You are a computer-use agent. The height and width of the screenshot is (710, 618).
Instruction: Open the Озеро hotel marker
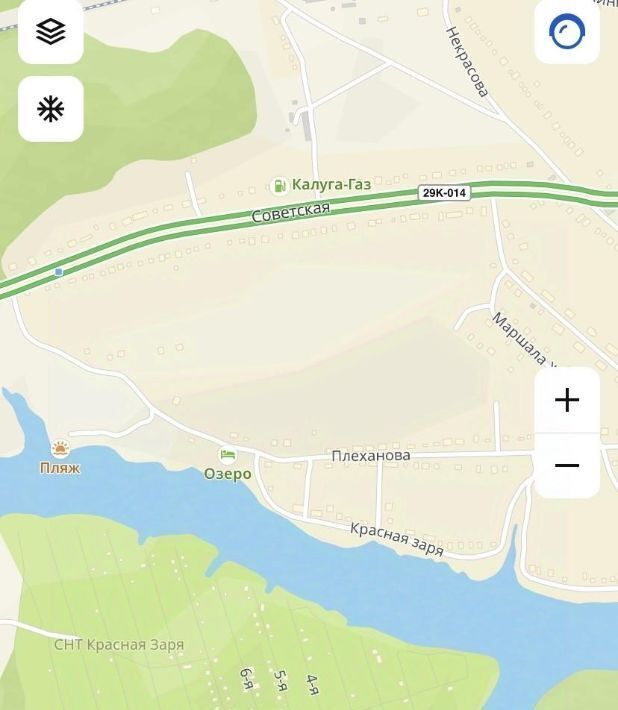tap(228, 456)
